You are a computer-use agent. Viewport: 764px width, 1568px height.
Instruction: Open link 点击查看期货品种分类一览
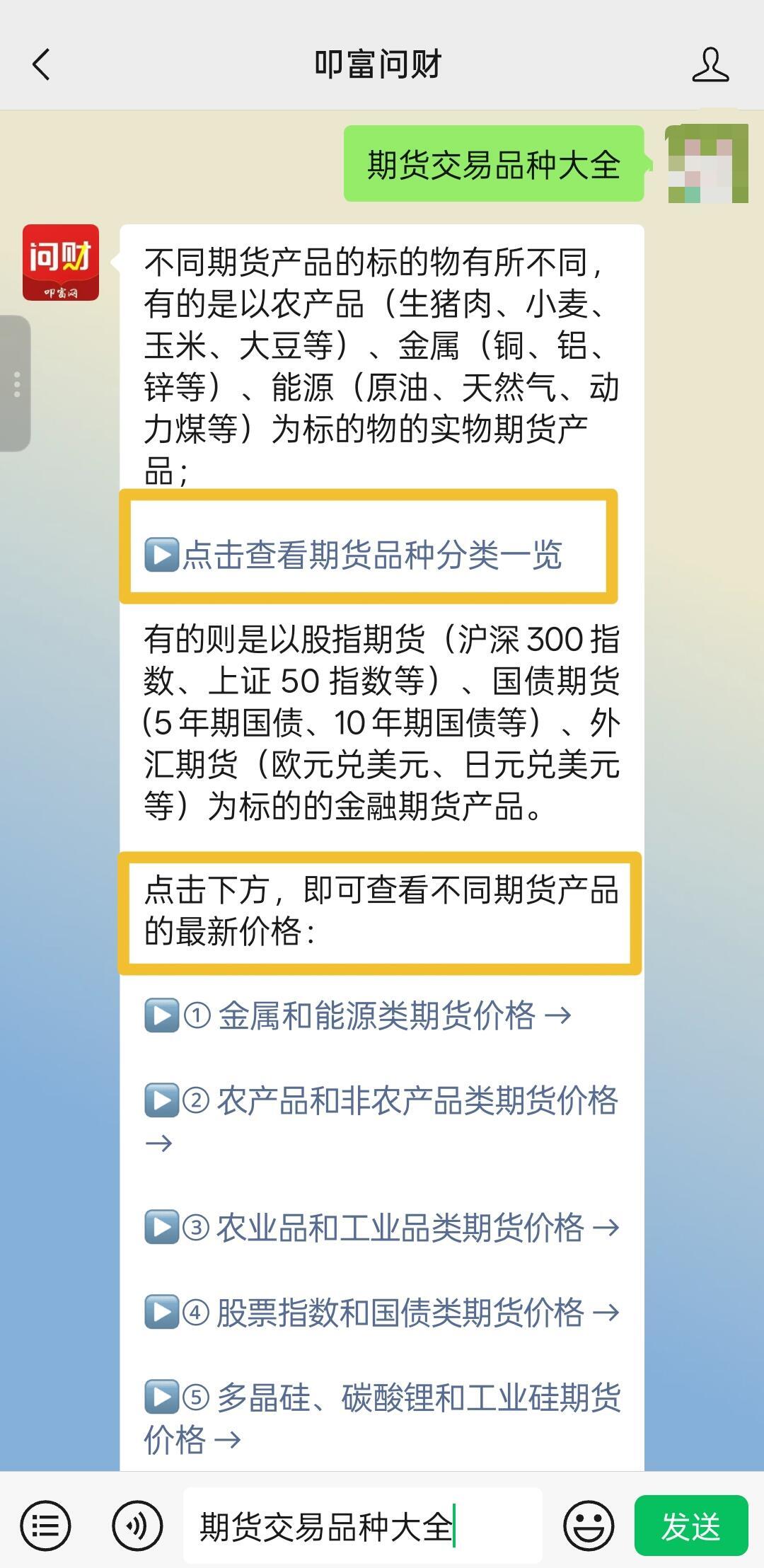371,554
